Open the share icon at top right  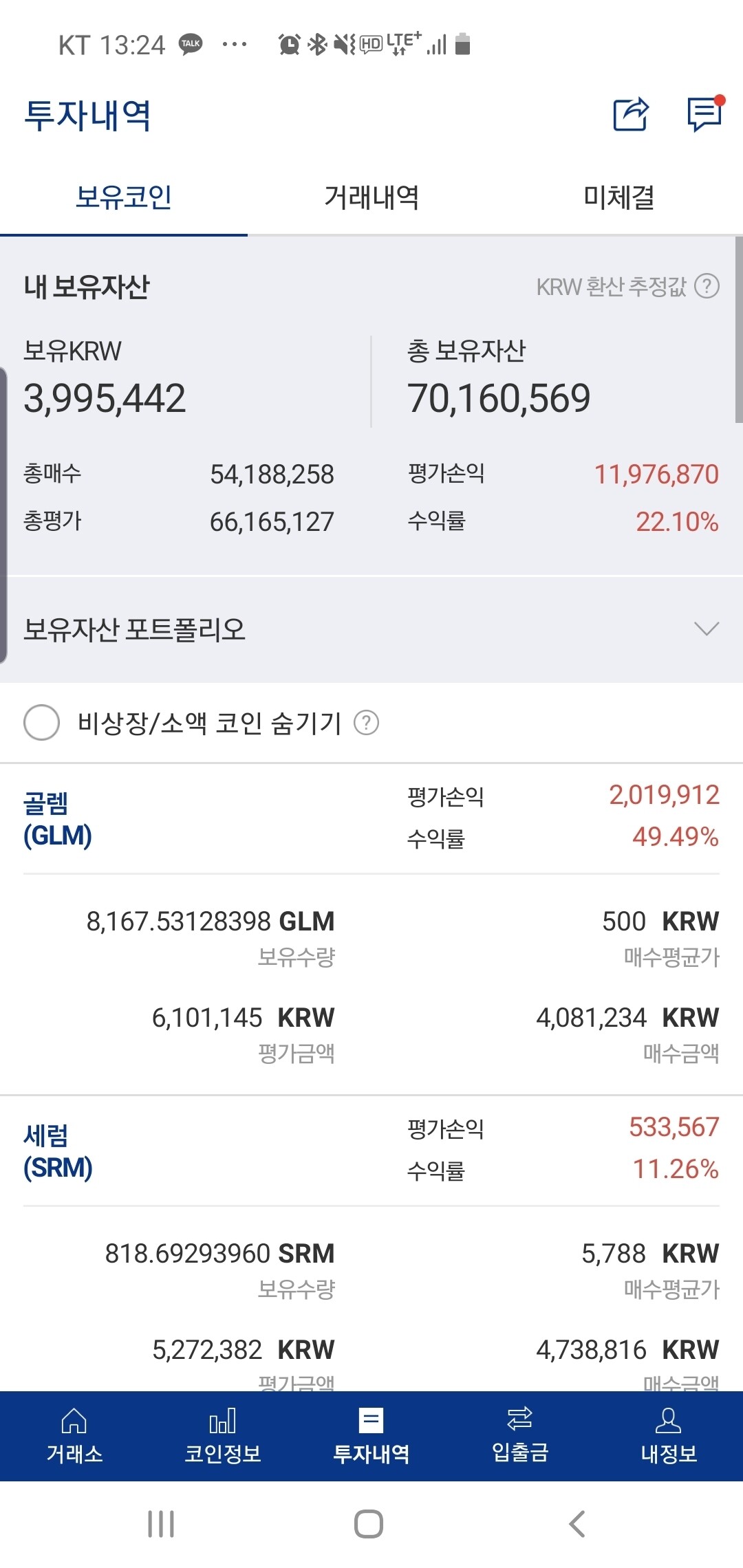(x=630, y=116)
